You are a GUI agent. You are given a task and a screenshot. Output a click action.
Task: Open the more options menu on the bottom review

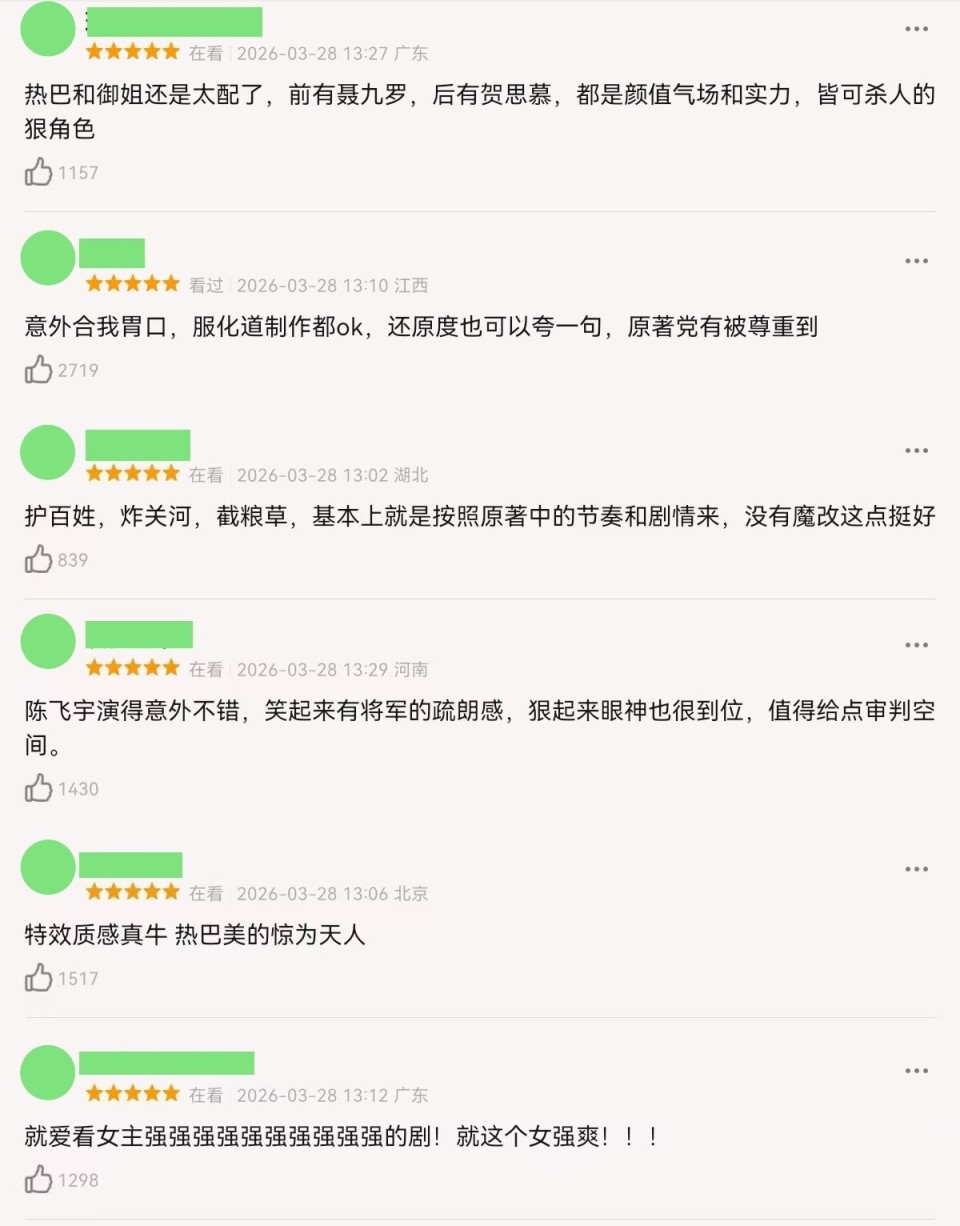click(x=916, y=1069)
